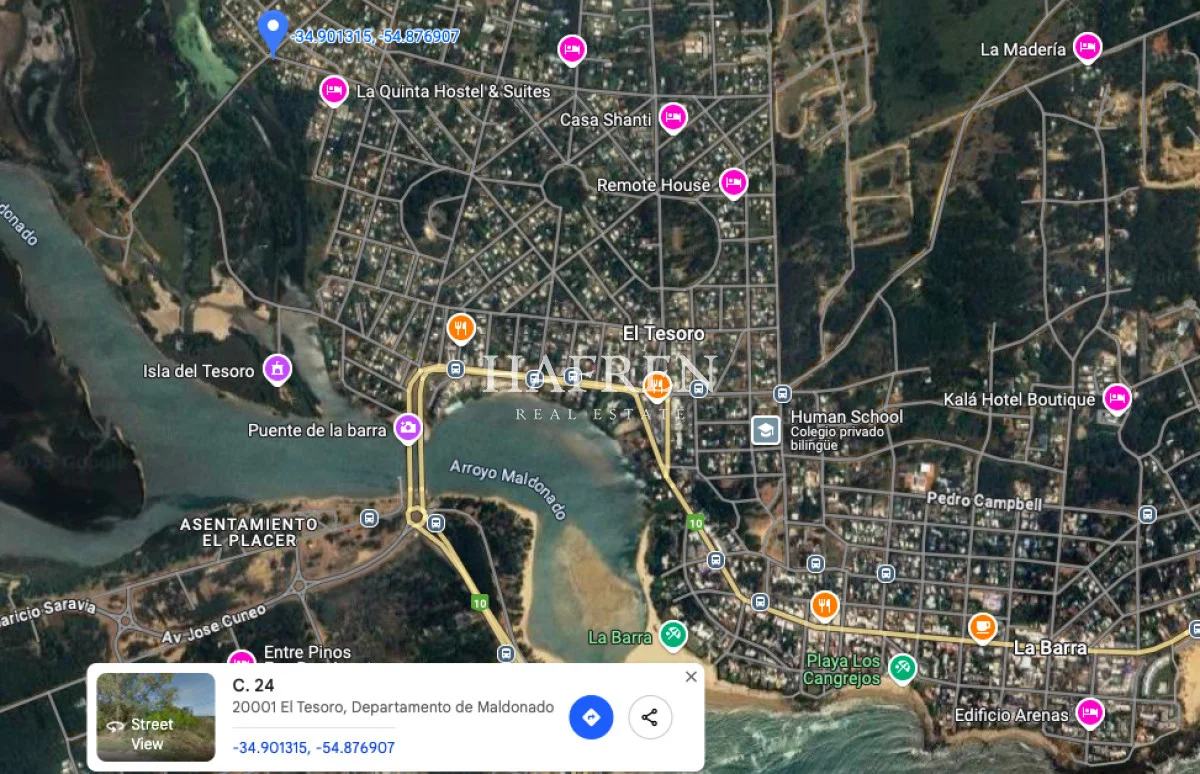This screenshot has height=774, width=1200.
Task: Open Puente de la barra photo marker
Action: [407, 429]
